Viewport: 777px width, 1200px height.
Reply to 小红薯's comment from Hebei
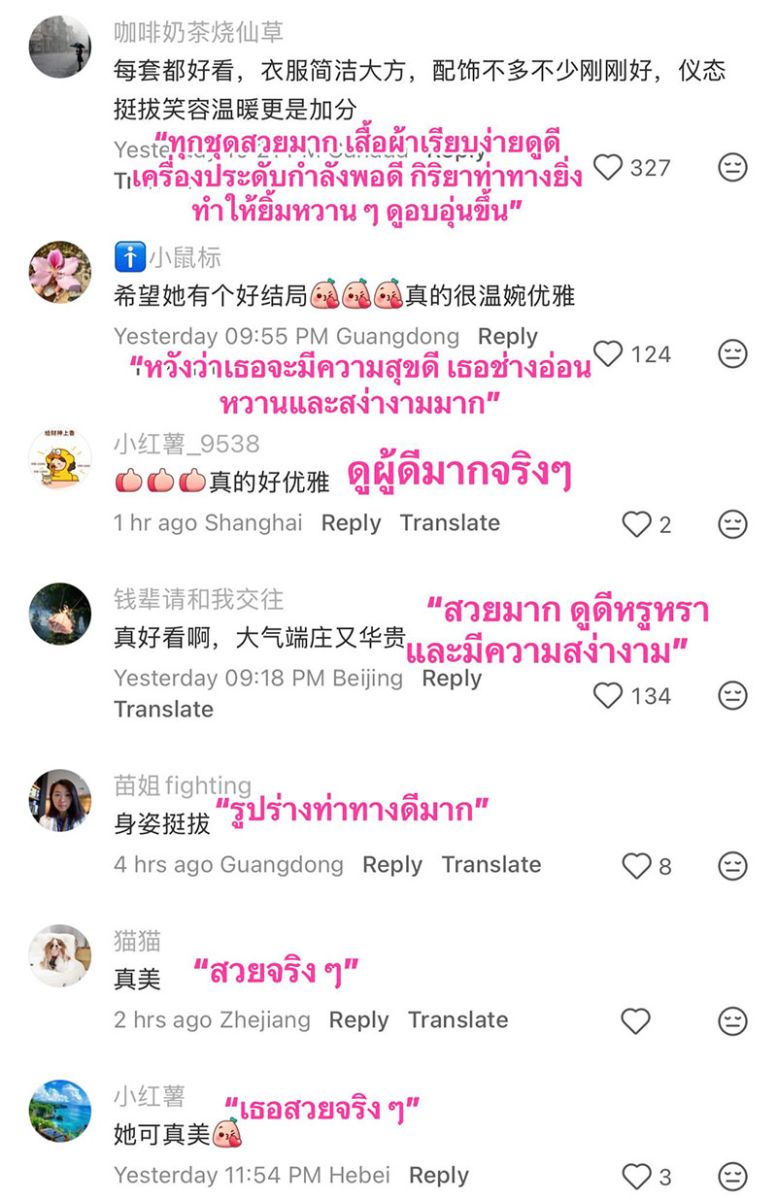(x=439, y=1176)
